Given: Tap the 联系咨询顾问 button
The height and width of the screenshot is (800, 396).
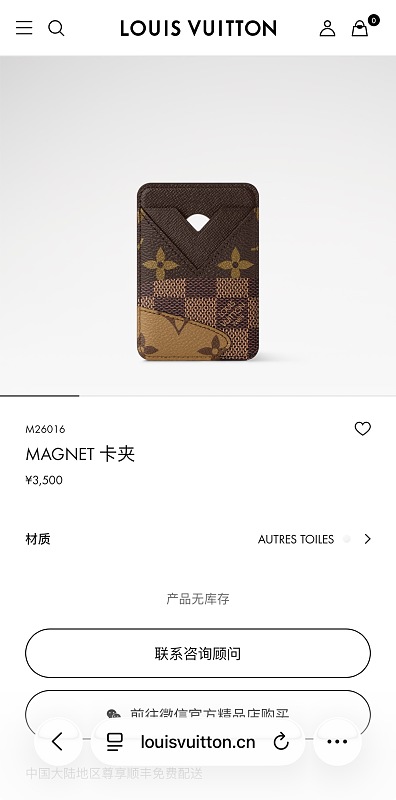Looking at the screenshot, I should point(198,653).
